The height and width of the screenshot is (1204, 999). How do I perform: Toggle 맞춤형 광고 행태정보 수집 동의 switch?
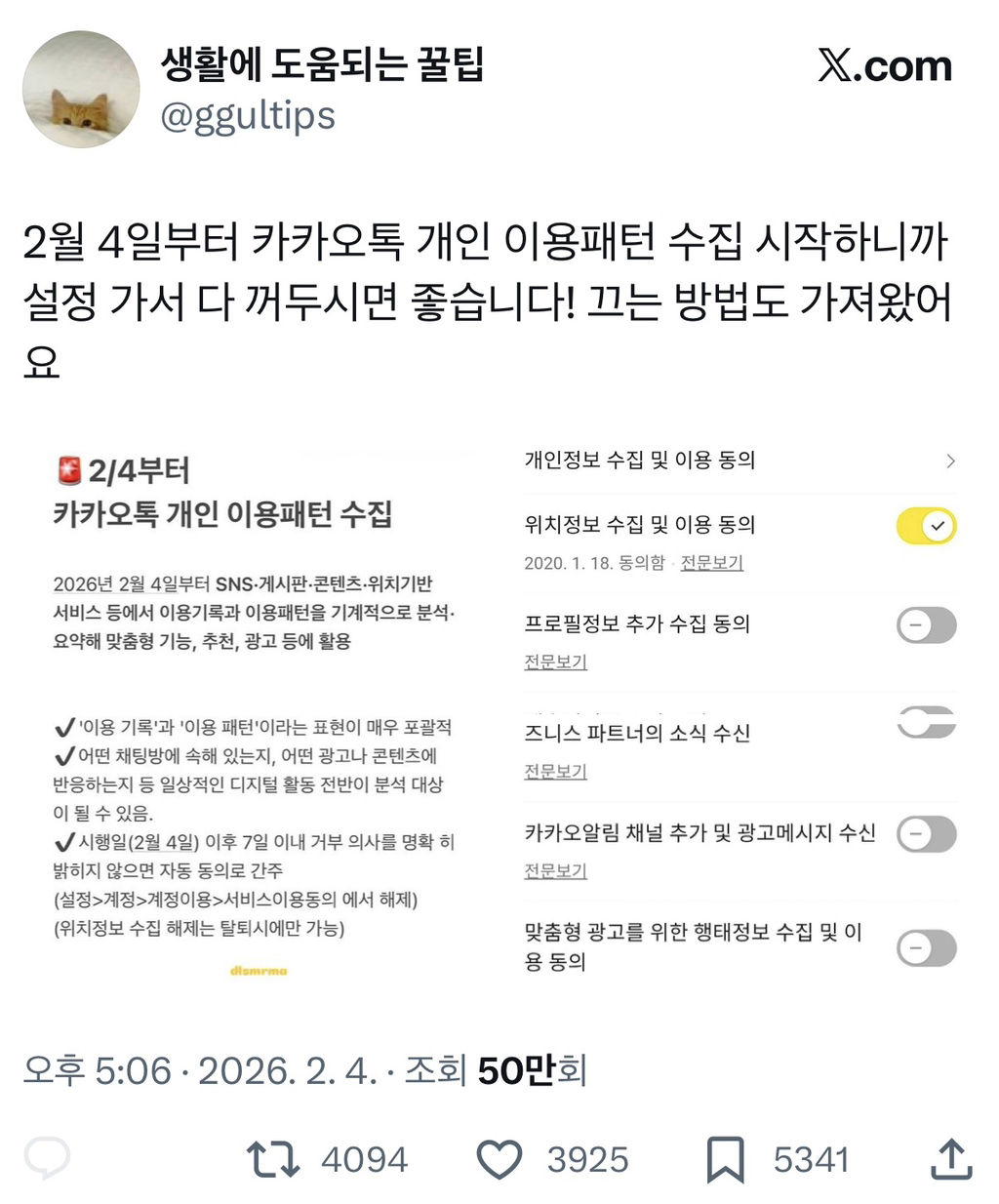925,947
